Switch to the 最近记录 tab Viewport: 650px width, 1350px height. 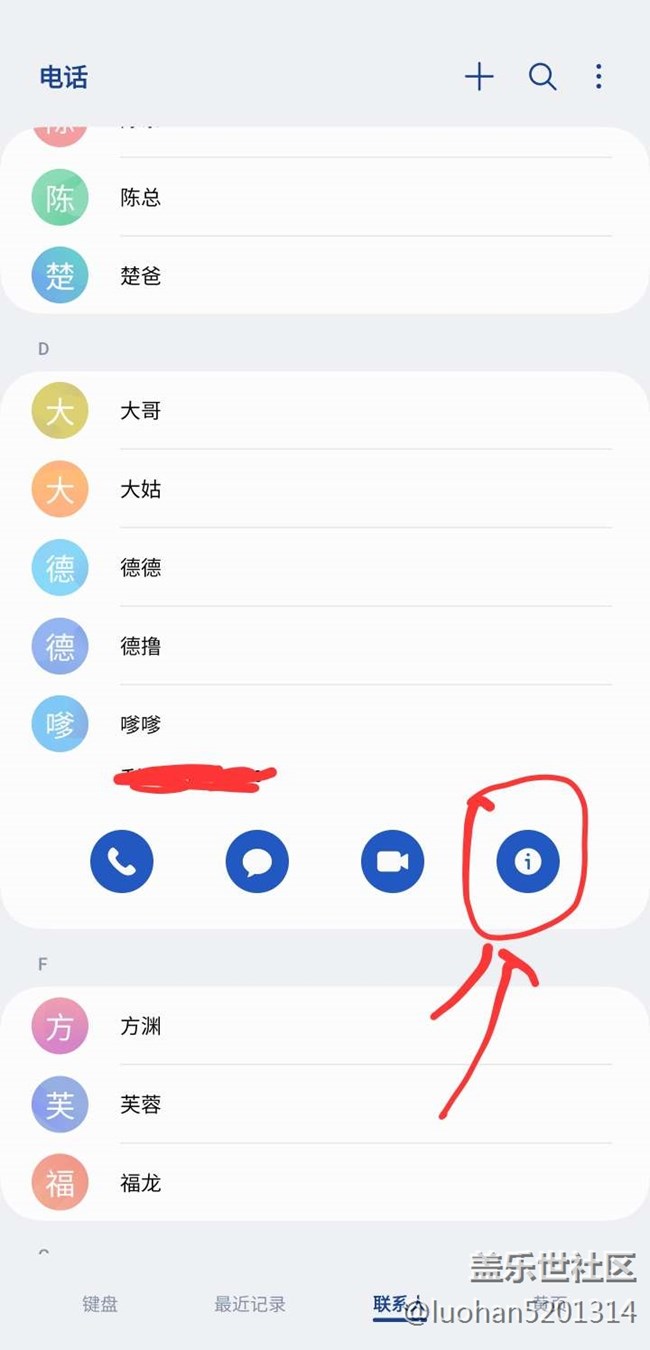250,1304
